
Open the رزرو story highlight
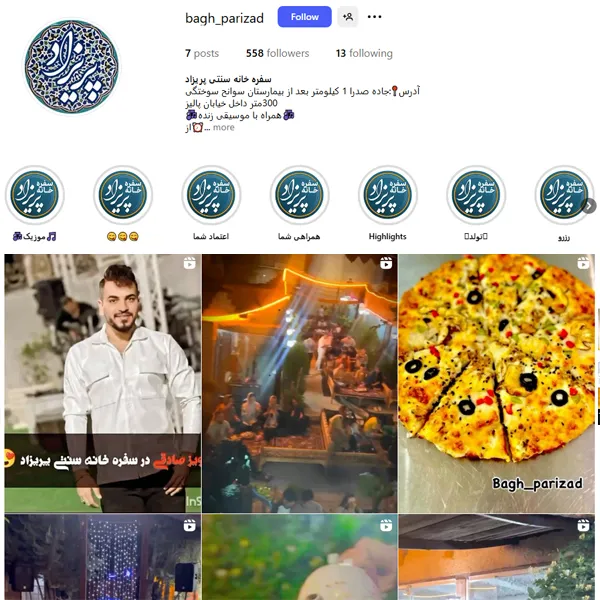[x=563, y=195]
